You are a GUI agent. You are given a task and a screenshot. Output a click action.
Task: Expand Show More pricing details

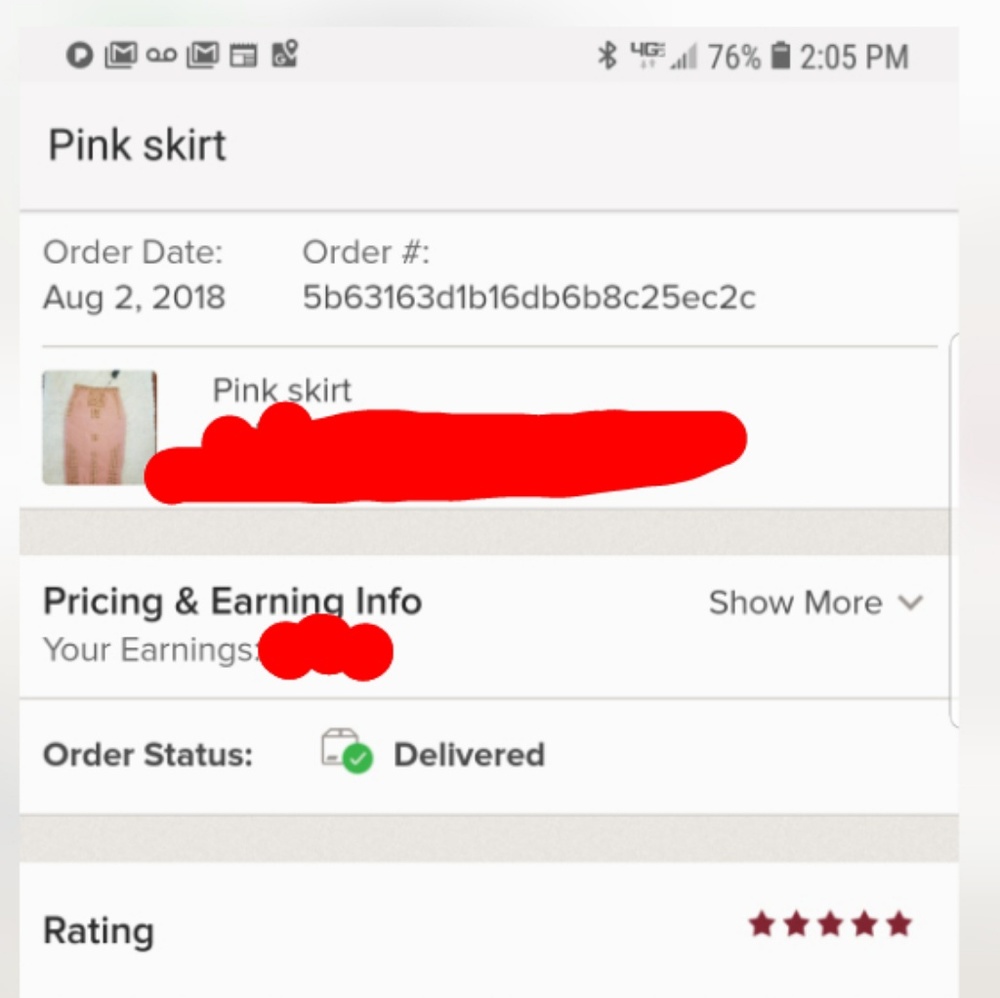click(815, 603)
